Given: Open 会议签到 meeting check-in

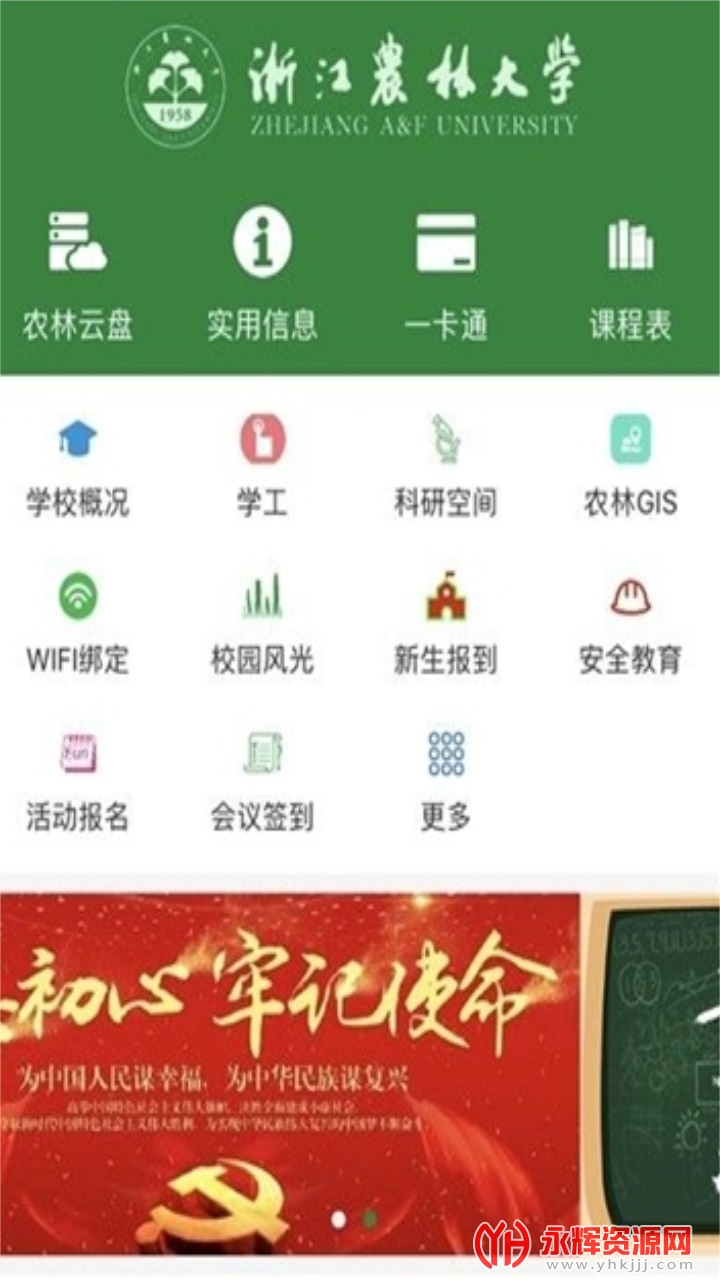Looking at the screenshot, I should point(262,780).
